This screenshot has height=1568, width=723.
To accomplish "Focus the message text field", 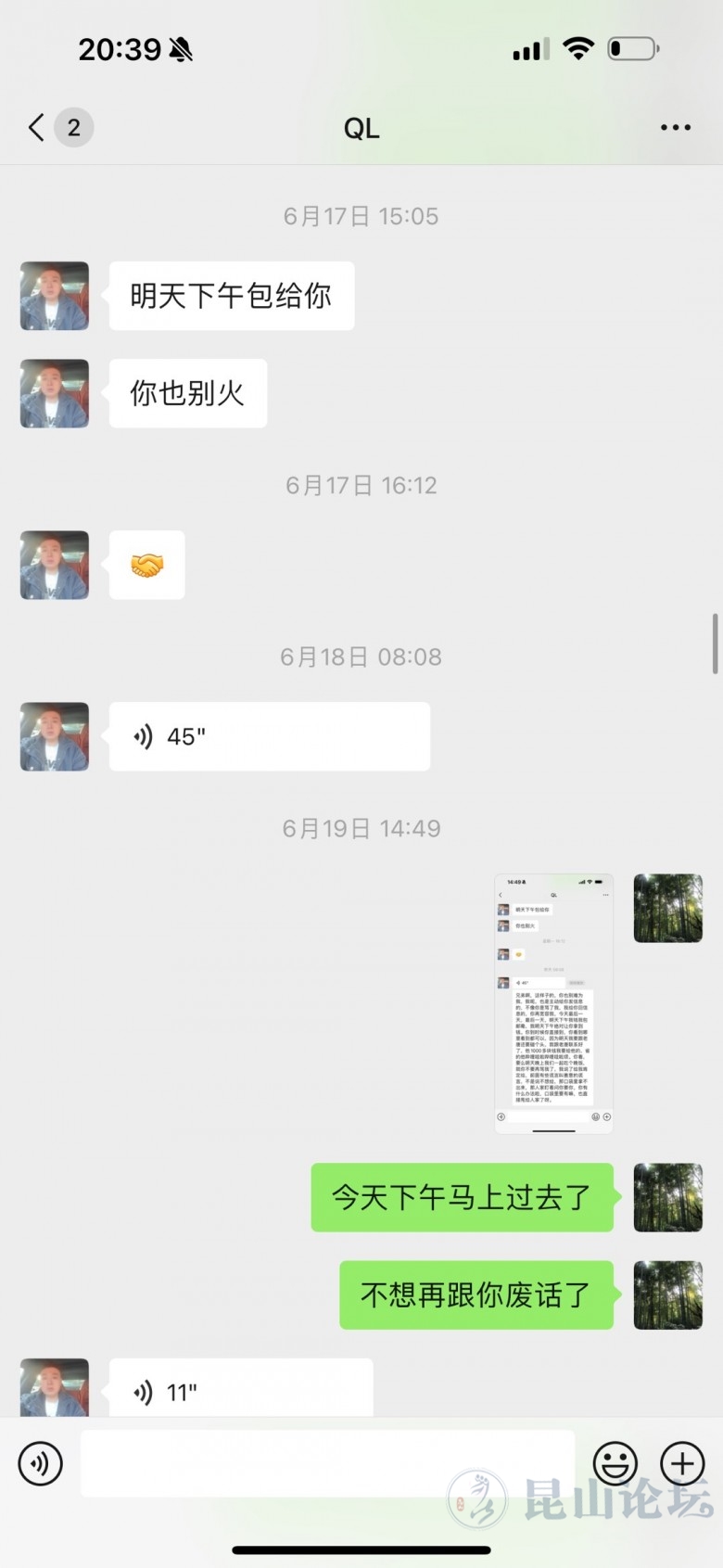I will pyautogui.click(x=326, y=1463).
